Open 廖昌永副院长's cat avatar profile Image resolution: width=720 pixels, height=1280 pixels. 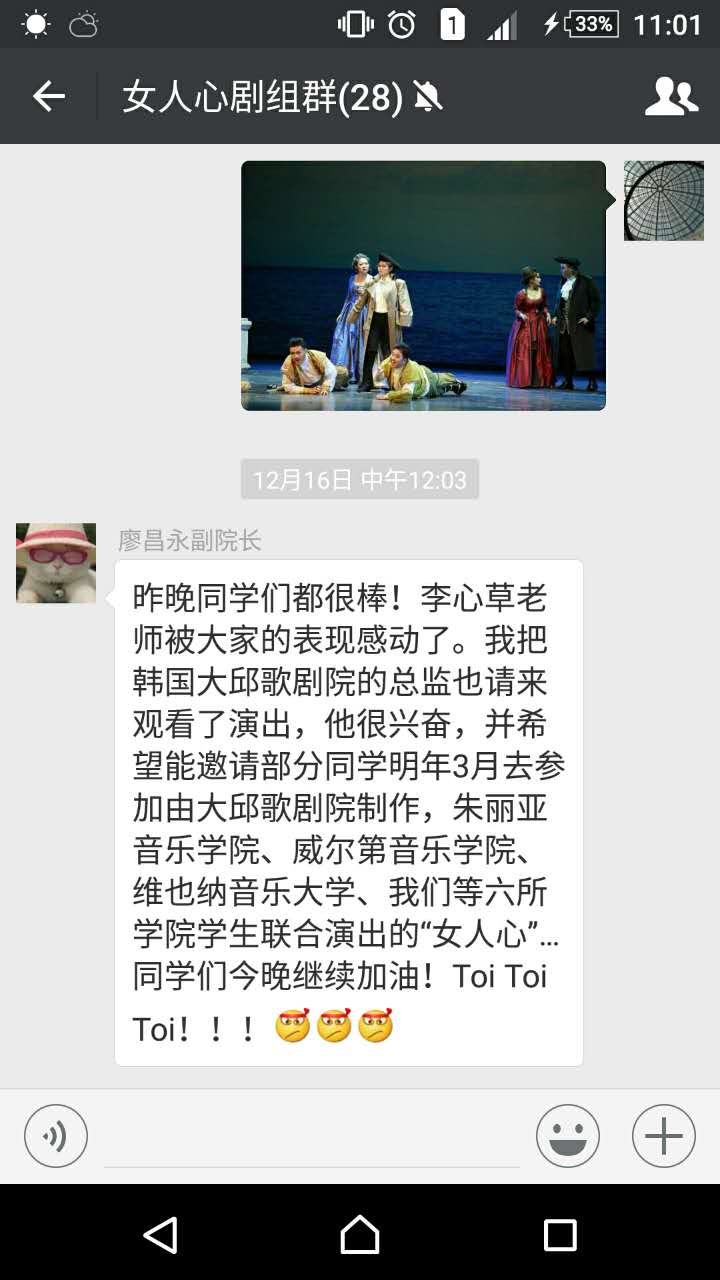click(56, 563)
